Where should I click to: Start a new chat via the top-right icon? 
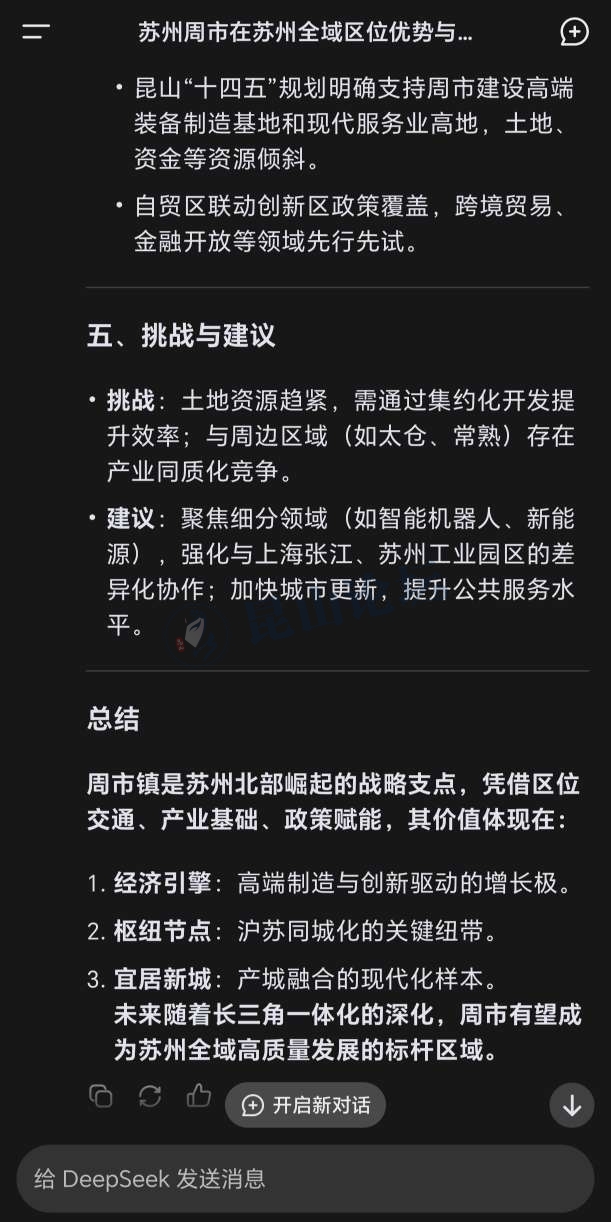click(x=574, y=32)
